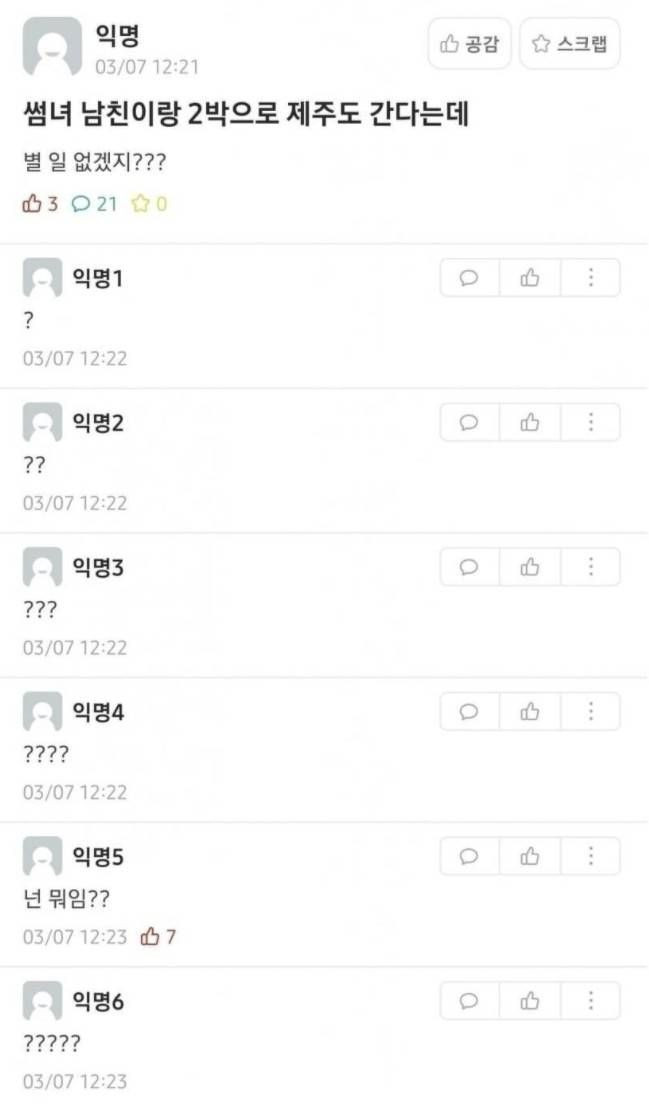Open more options for 익명3's comment
This screenshot has height=1107, width=649.
click(x=591, y=568)
